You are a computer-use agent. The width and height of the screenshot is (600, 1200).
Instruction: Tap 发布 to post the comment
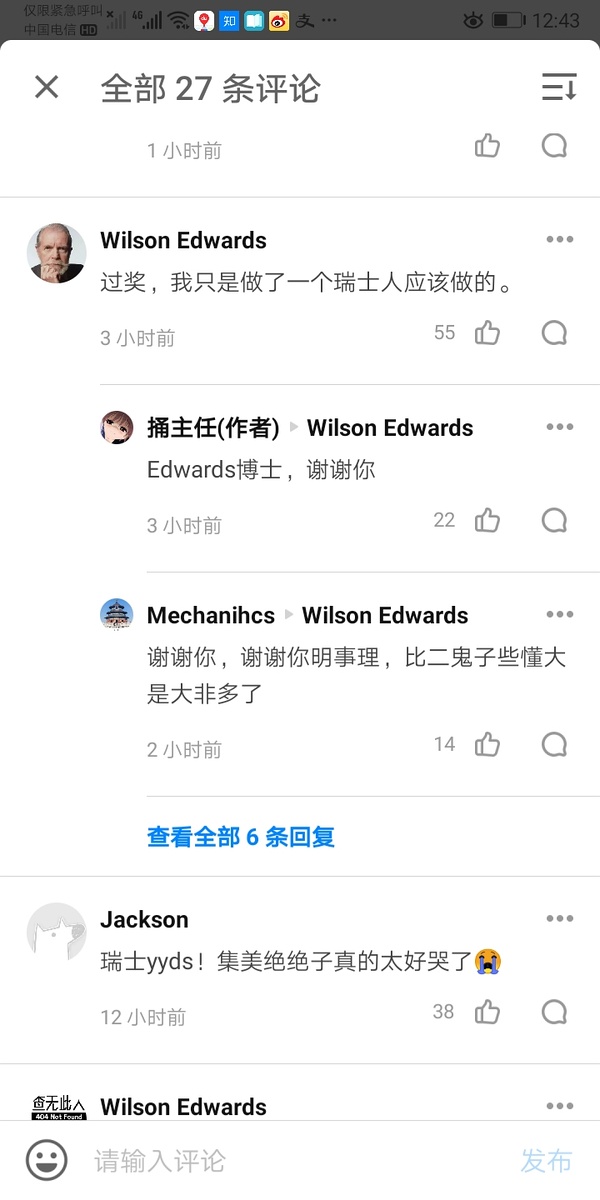coord(546,1160)
